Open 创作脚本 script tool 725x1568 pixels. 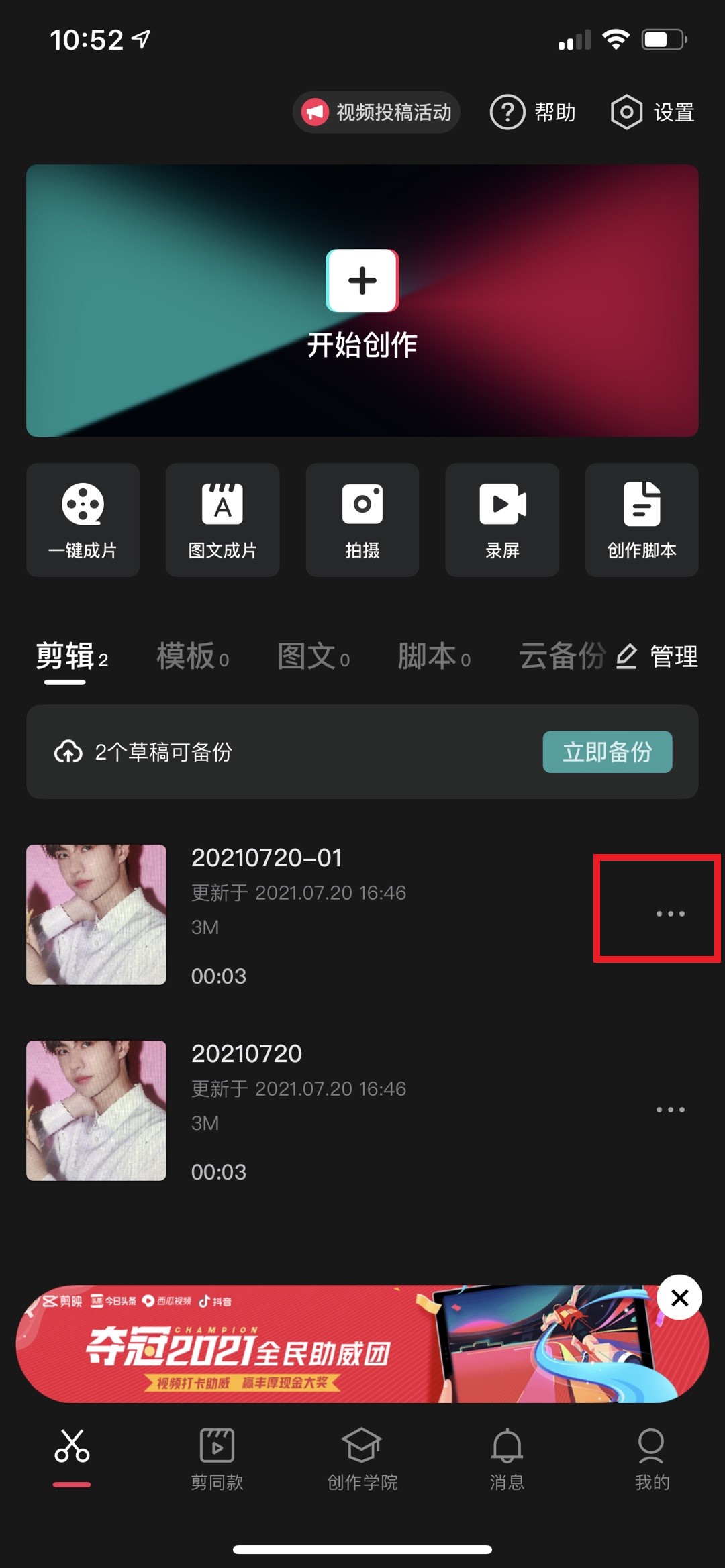(642, 520)
